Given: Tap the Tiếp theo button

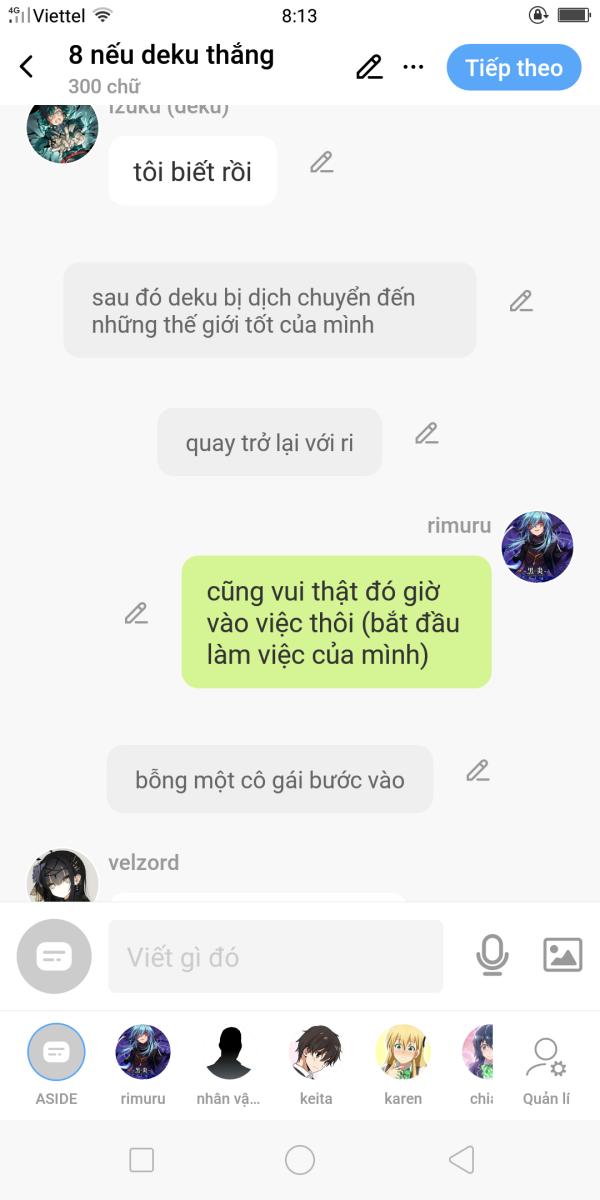Looking at the screenshot, I should pos(514,68).
